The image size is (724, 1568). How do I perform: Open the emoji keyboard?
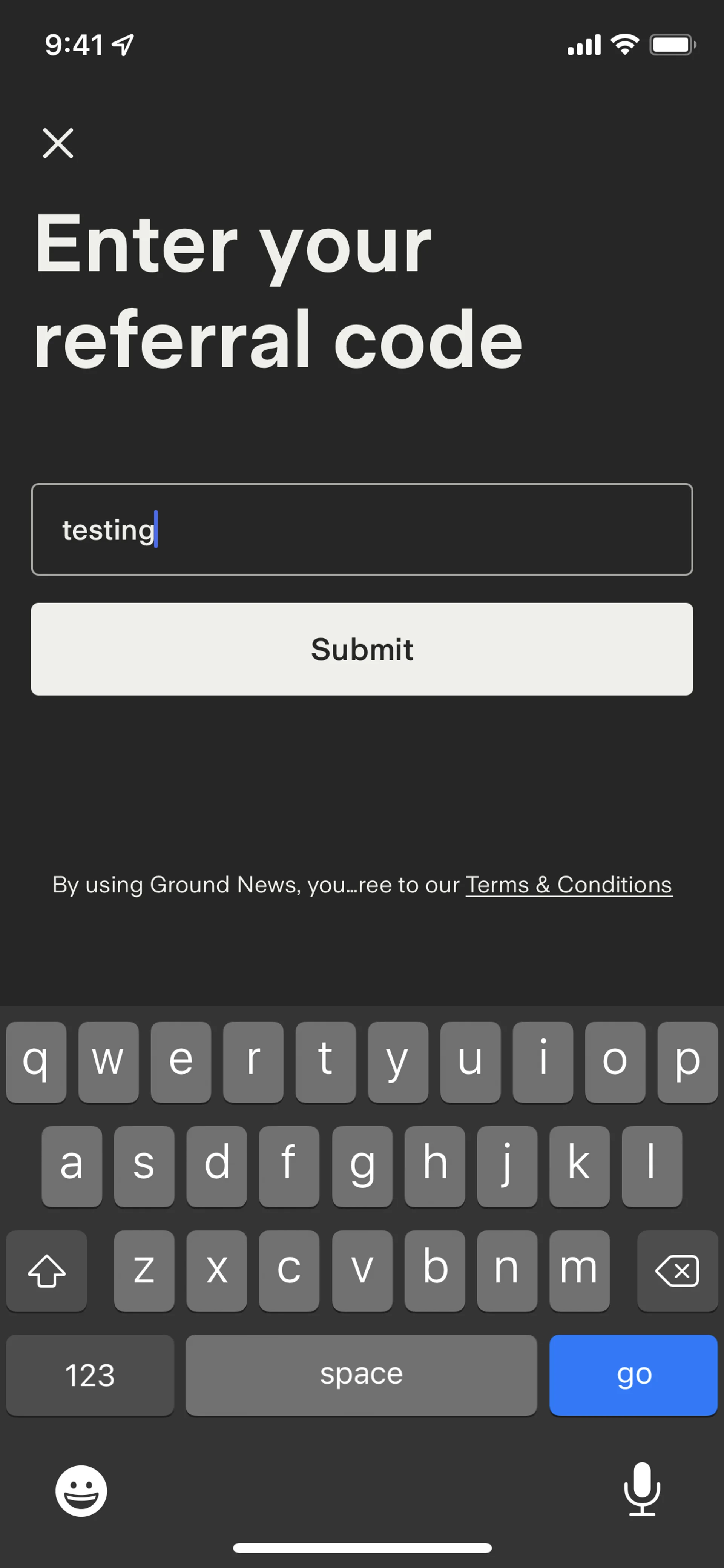[x=81, y=1490]
